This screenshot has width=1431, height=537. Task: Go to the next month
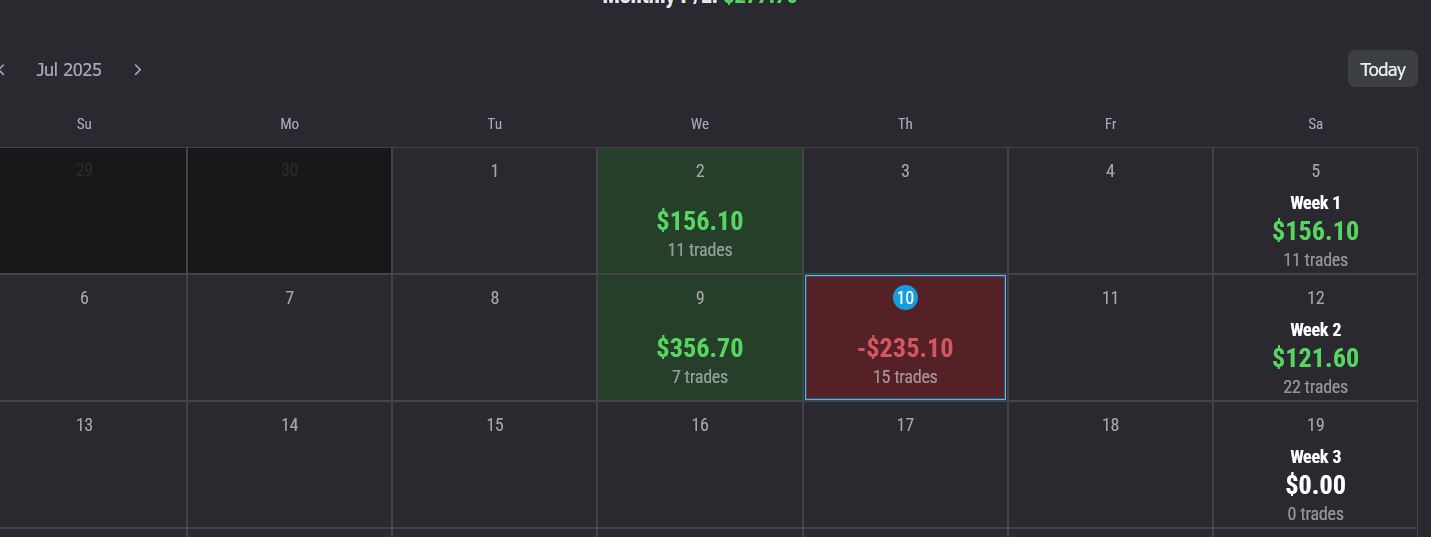[138, 70]
